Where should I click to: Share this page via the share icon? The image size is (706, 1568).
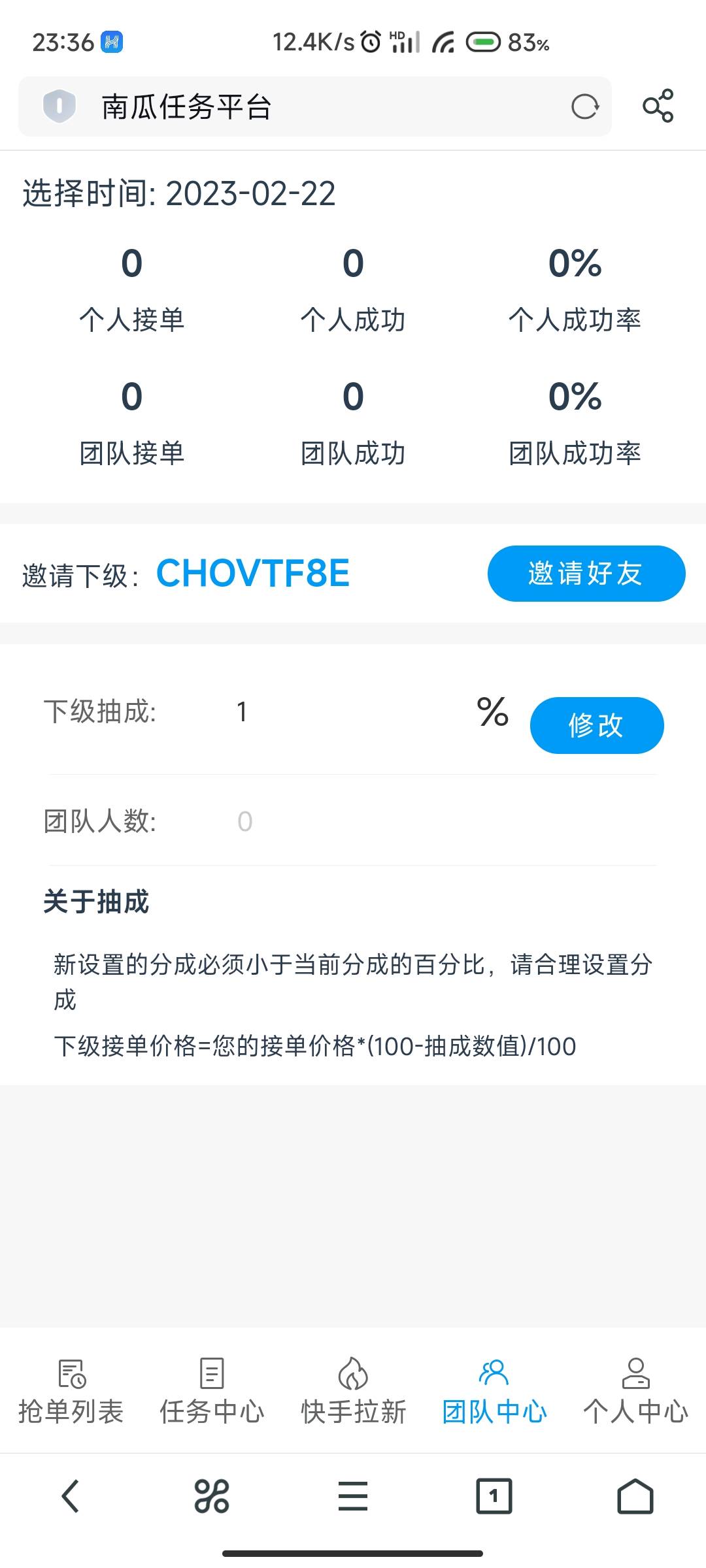pos(658,106)
